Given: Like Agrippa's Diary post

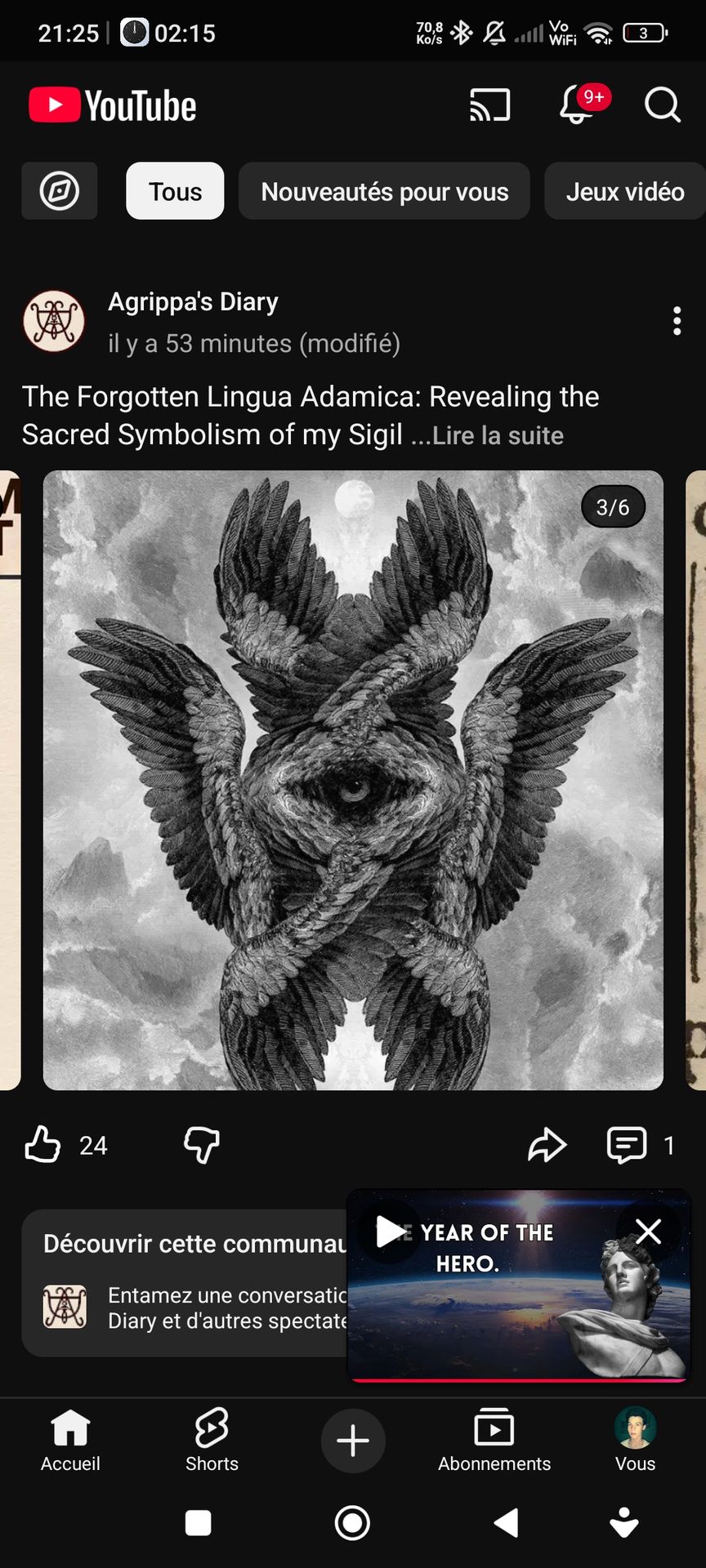Looking at the screenshot, I should (42, 1144).
